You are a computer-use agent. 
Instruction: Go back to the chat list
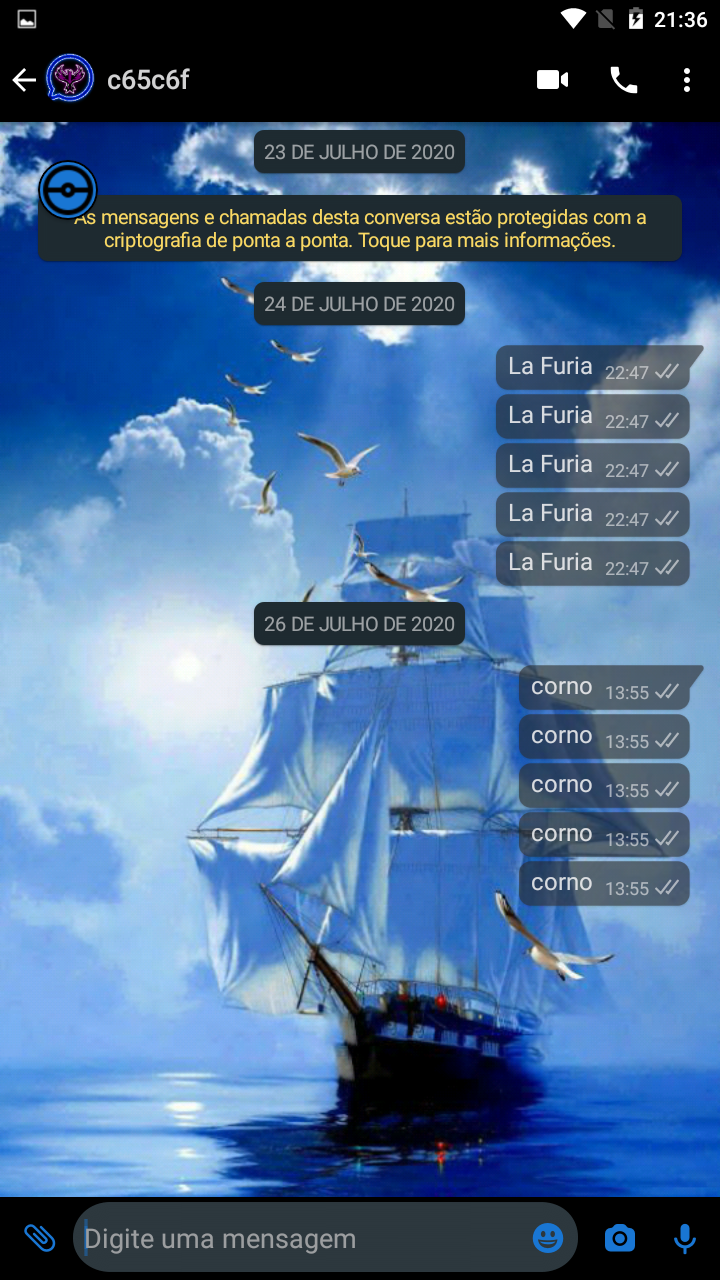(24, 80)
